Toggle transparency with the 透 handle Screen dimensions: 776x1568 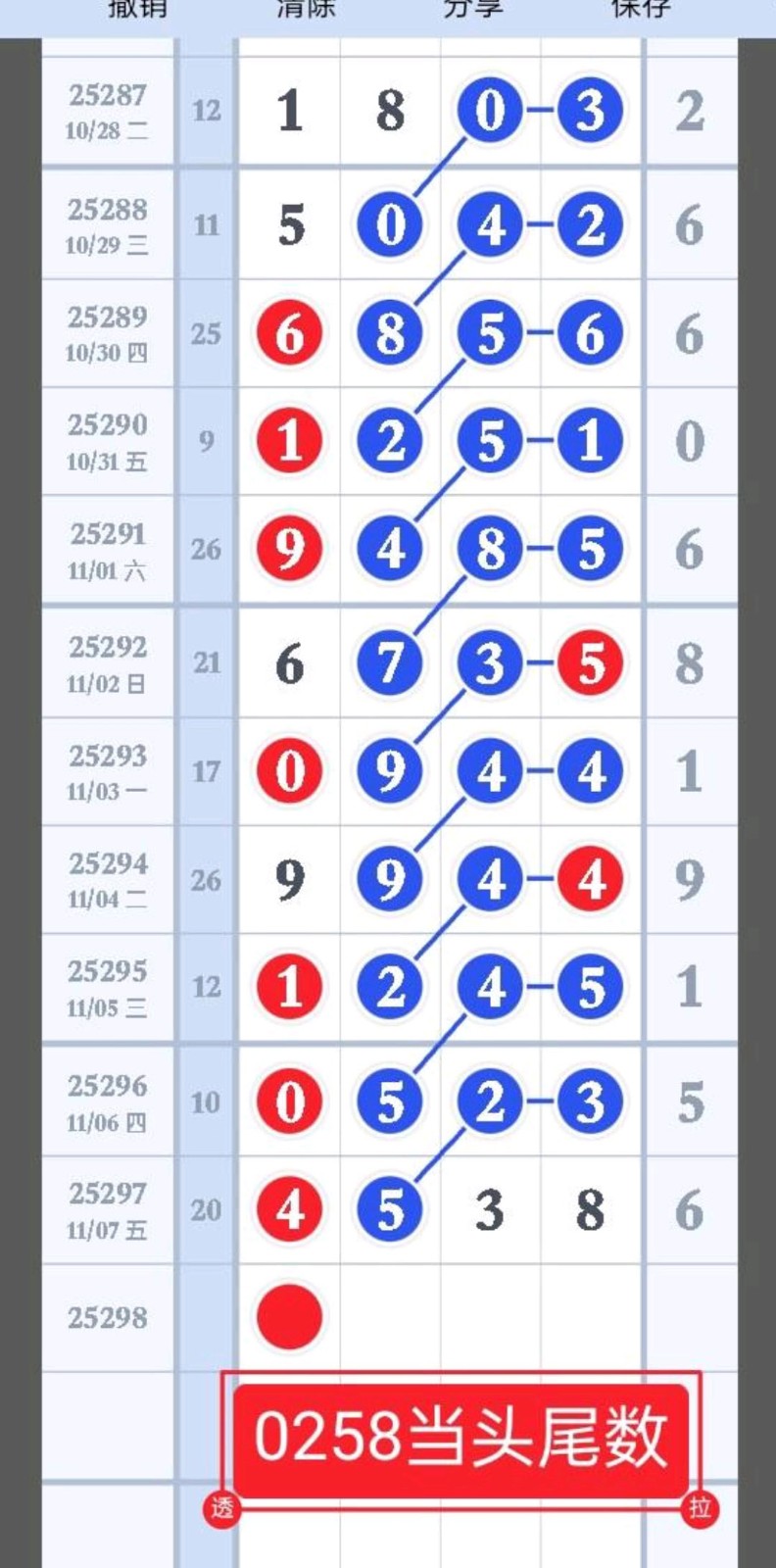click(x=222, y=1508)
